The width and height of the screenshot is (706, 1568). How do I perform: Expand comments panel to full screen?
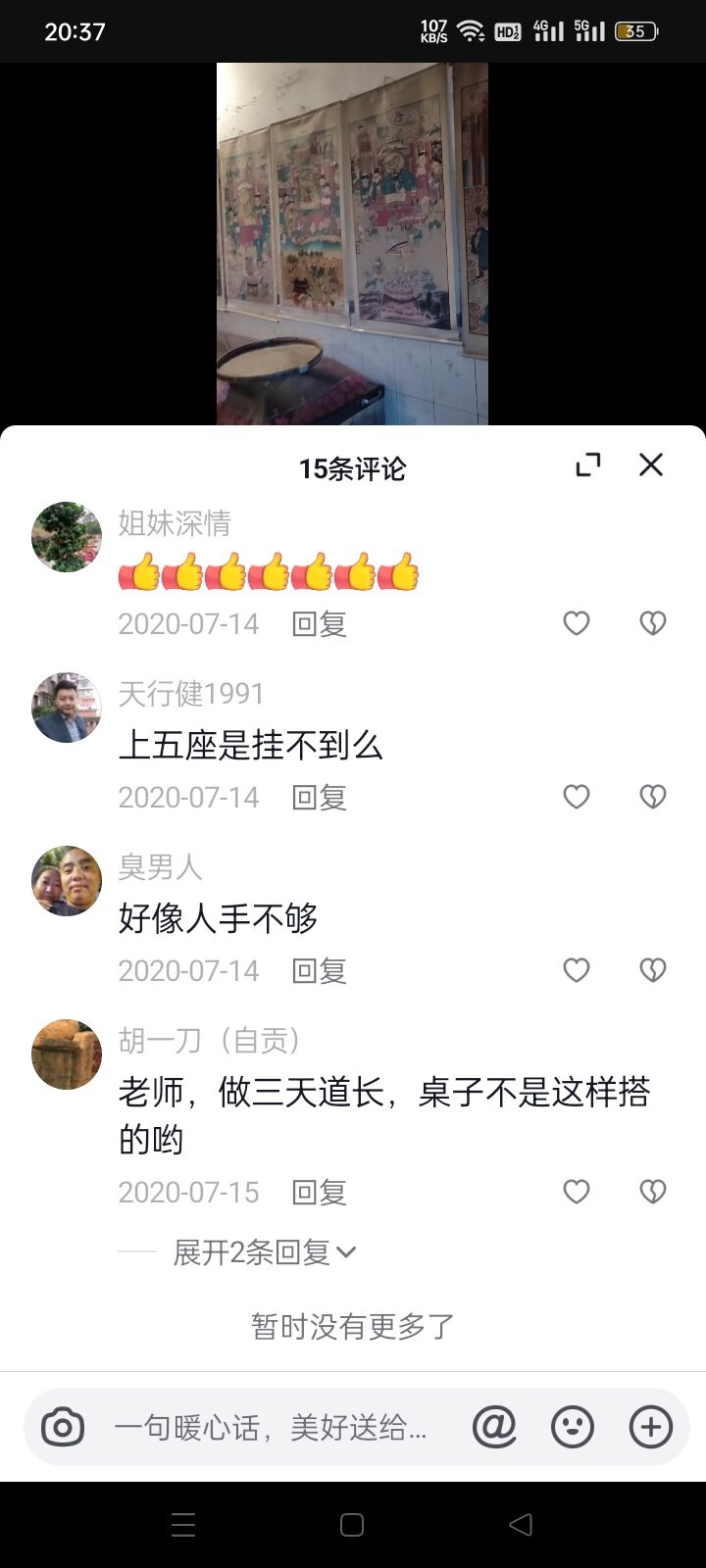587,465
